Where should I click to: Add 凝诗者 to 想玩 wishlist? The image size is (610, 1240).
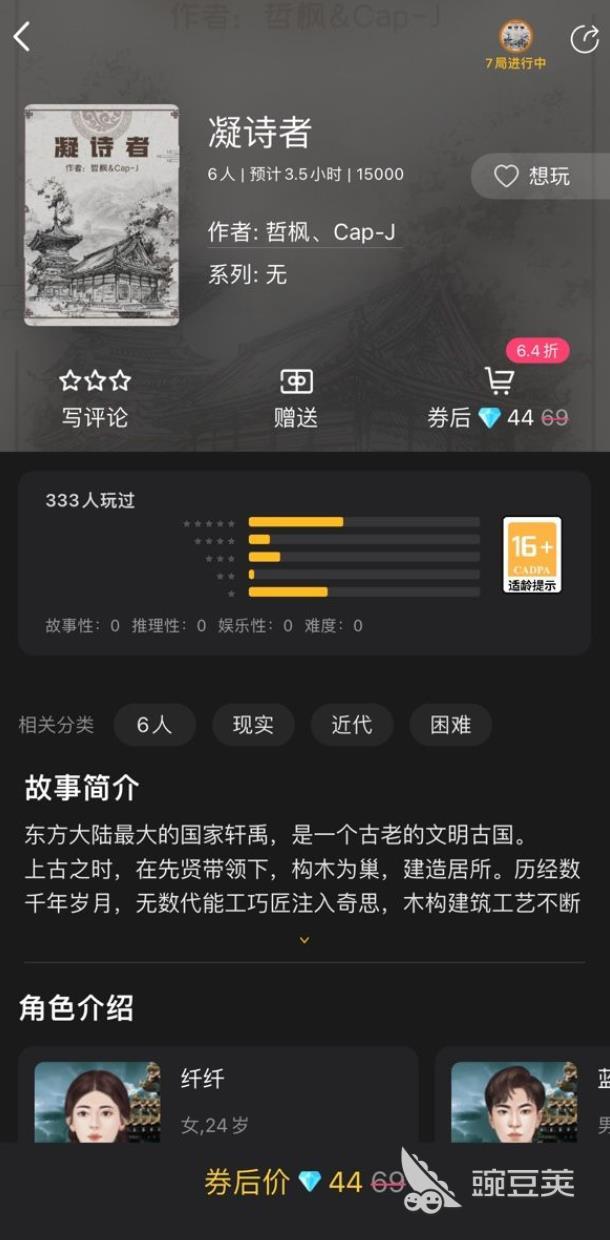[534, 176]
